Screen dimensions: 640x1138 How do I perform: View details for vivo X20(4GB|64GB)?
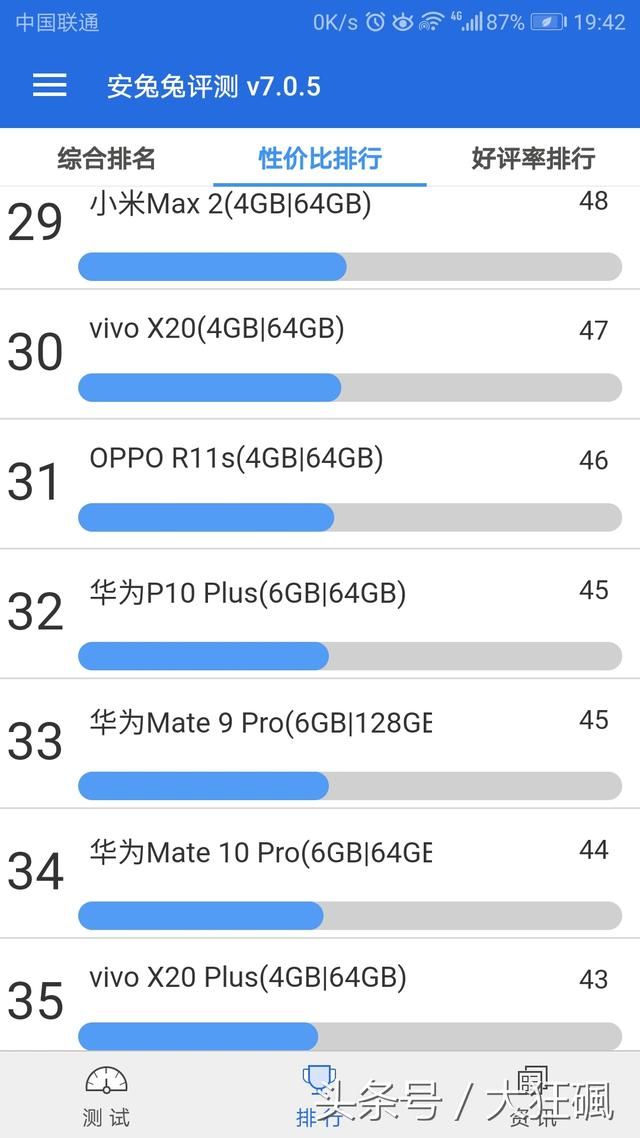[x=320, y=355]
